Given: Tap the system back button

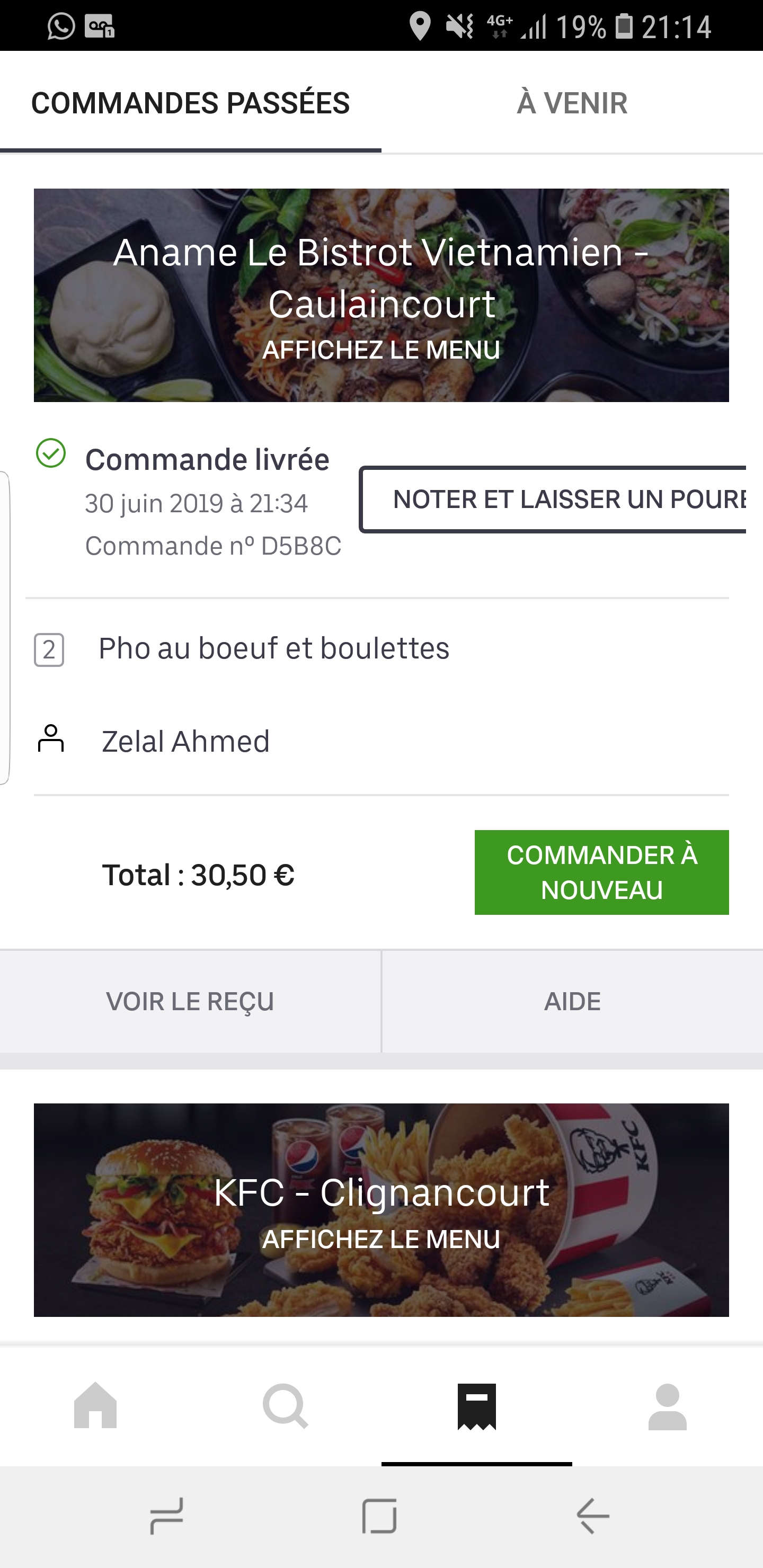Looking at the screenshot, I should [x=592, y=1516].
